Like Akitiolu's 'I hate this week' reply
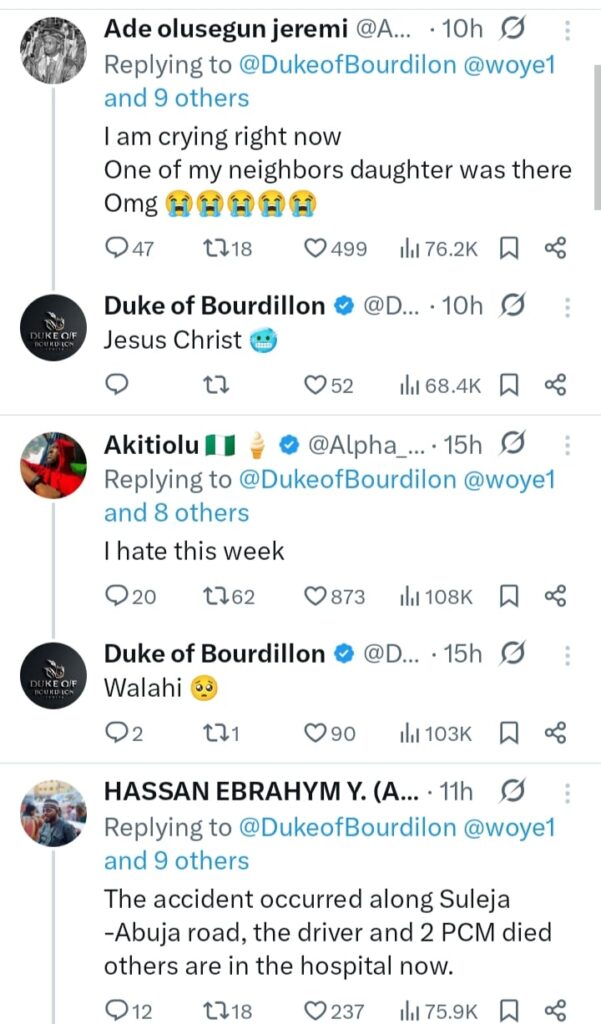 317,596
